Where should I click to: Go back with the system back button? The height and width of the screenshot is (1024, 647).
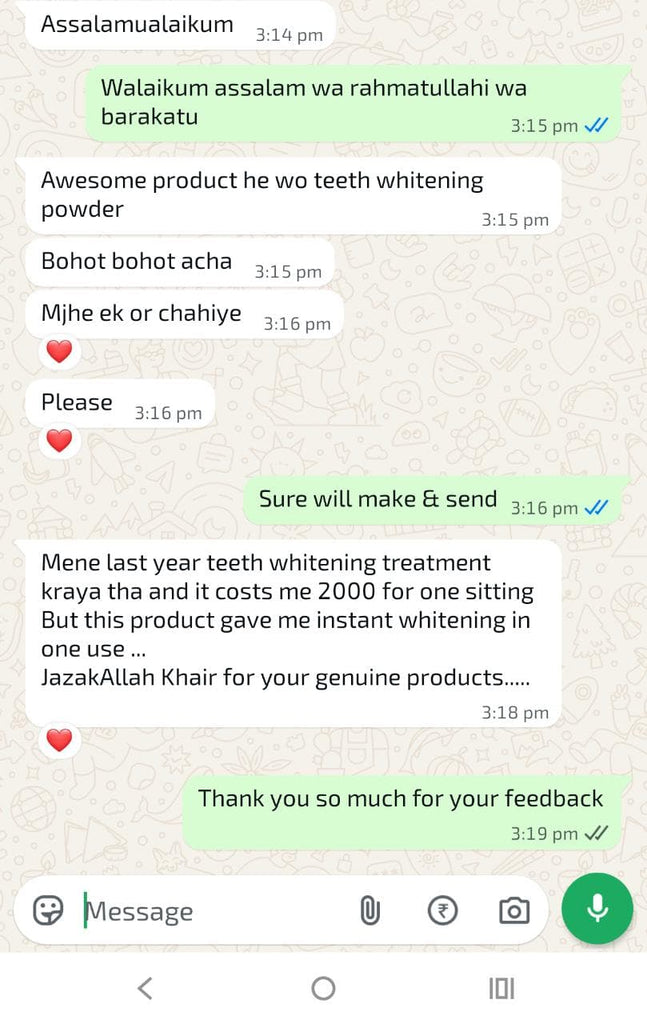point(145,988)
